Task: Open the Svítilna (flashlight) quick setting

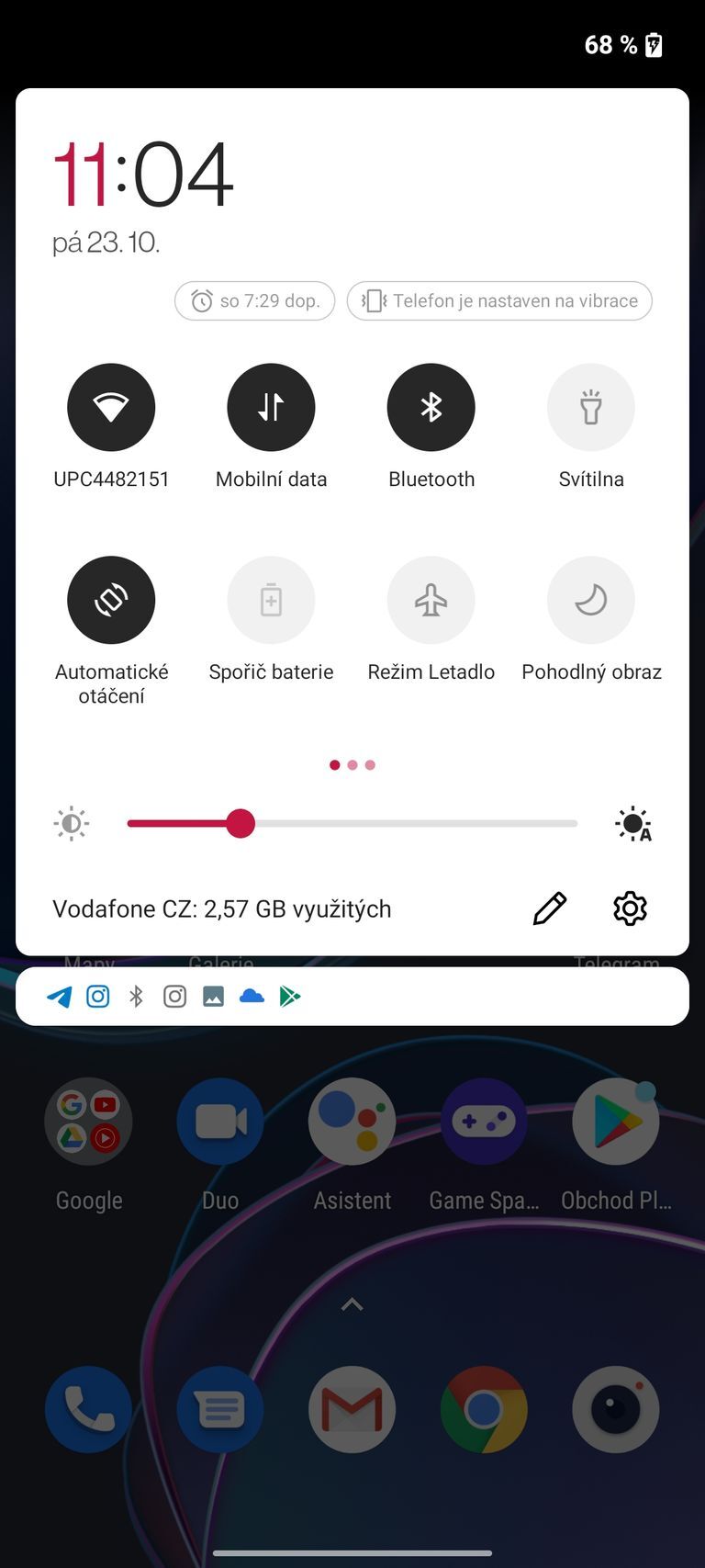Action: [590, 407]
